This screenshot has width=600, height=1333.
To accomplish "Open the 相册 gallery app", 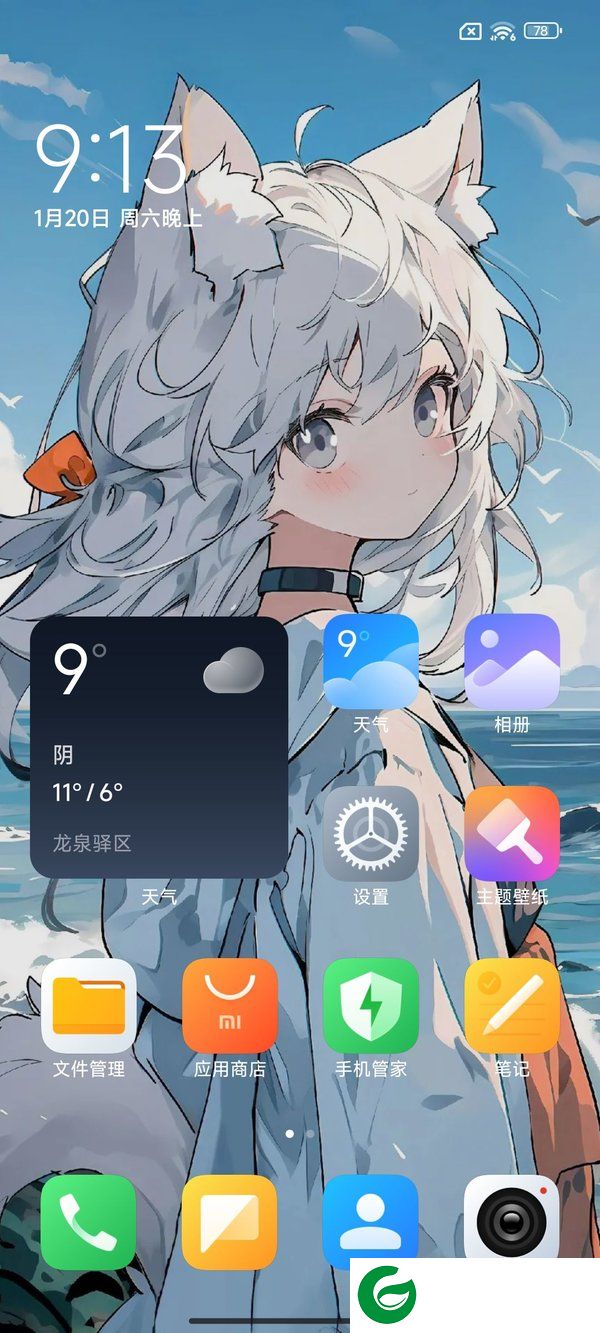I will coord(512,662).
